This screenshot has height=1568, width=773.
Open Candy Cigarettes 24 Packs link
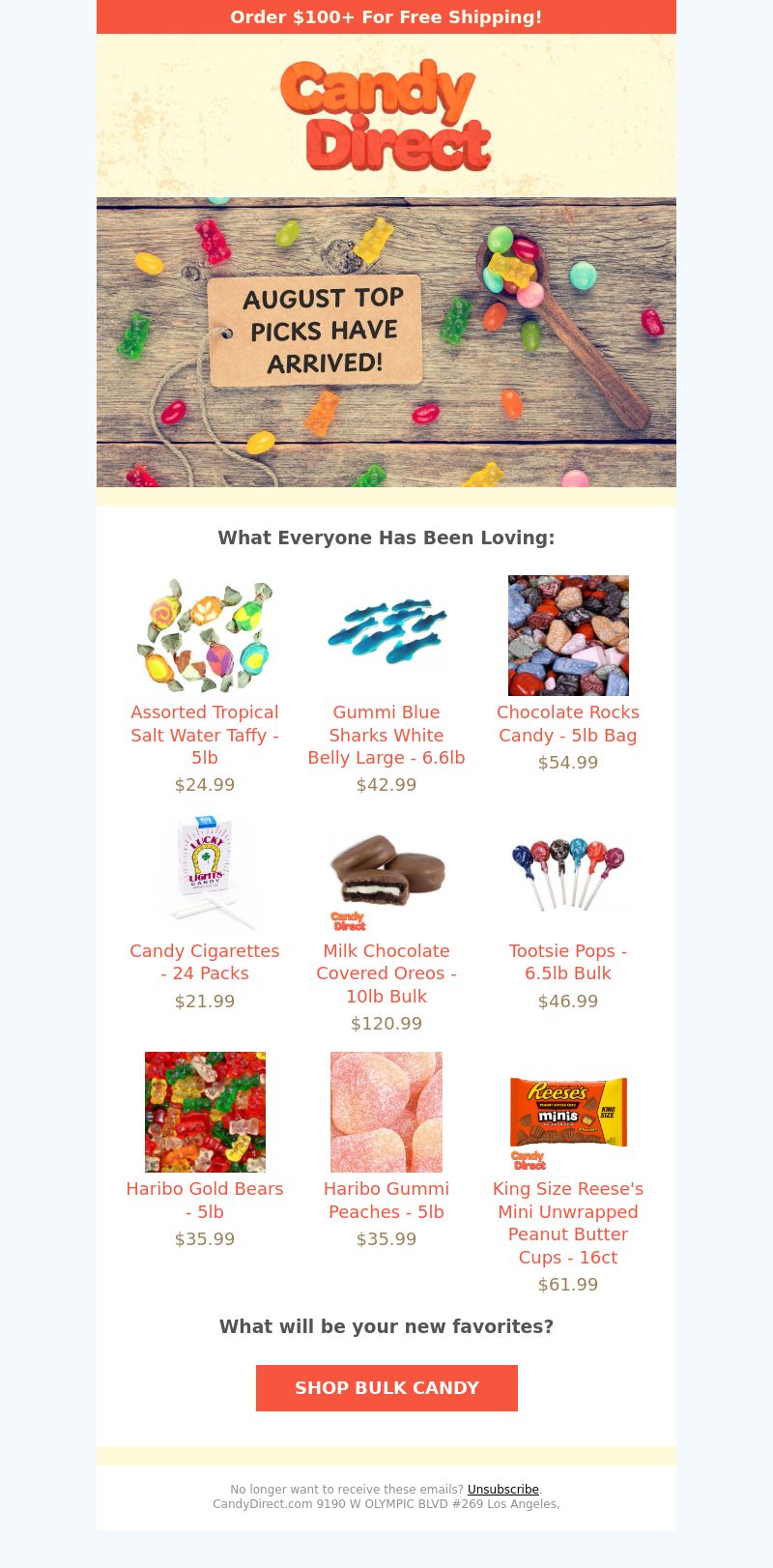205,962
